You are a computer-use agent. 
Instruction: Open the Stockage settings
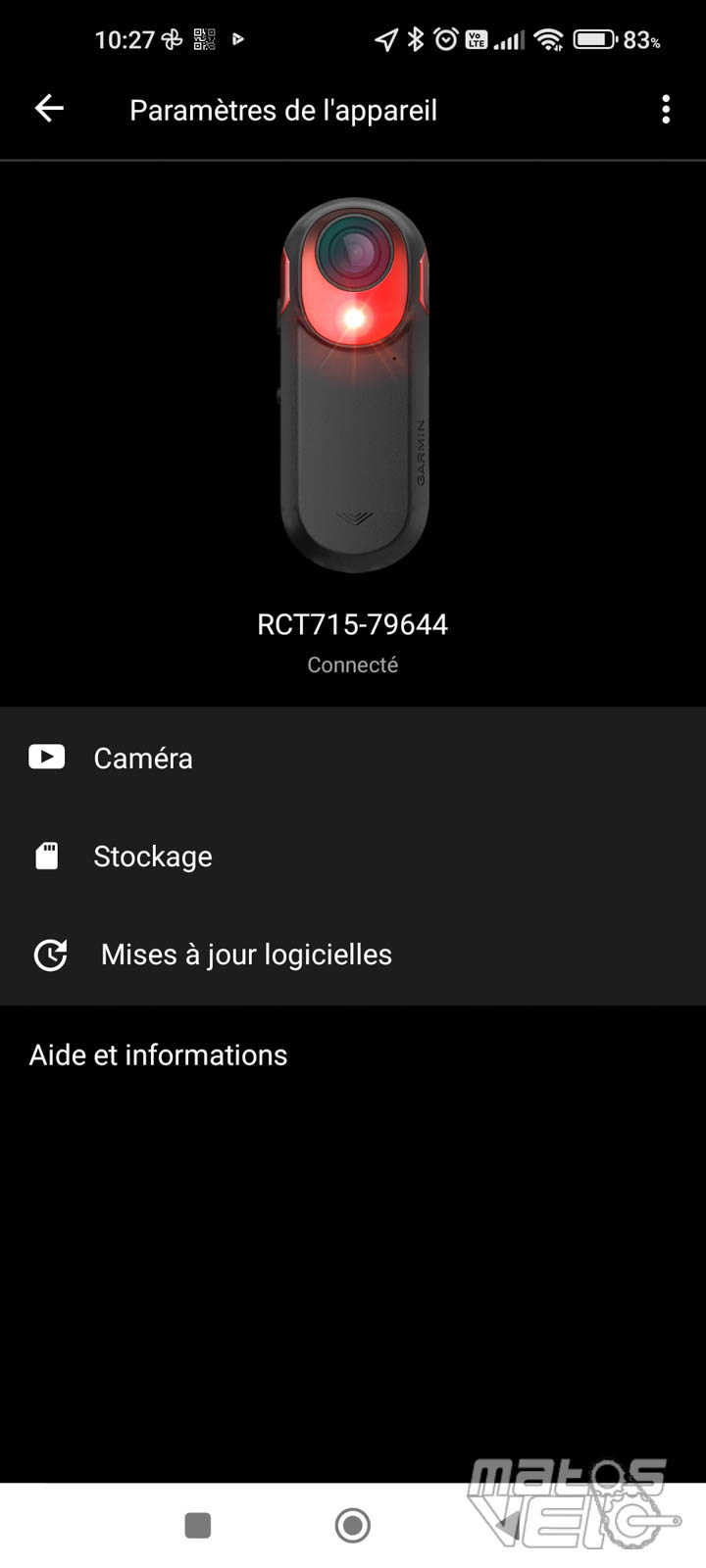pyautogui.click(x=353, y=856)
